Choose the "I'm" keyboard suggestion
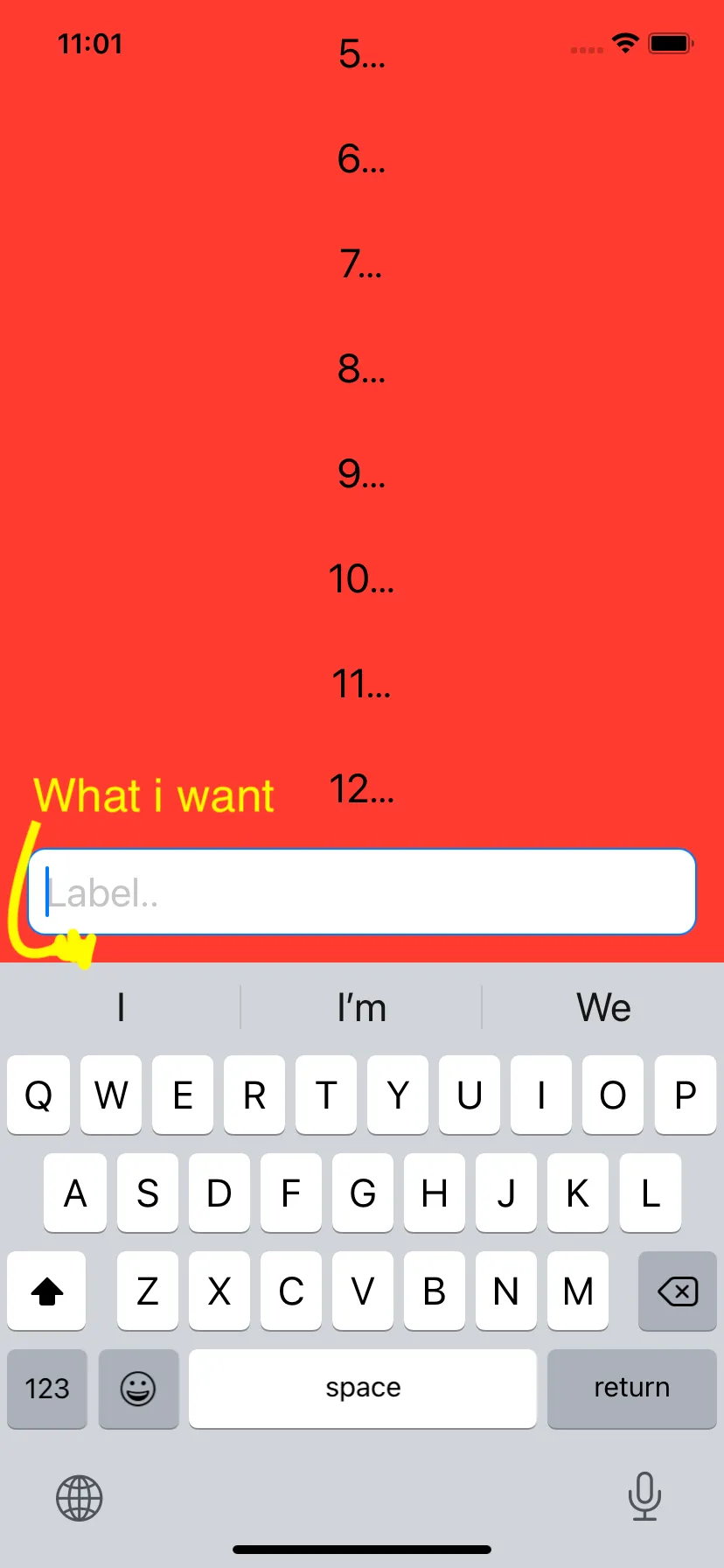Image resolution: width=724 pixels, height=1568 pixels. tap(361, 1008)
